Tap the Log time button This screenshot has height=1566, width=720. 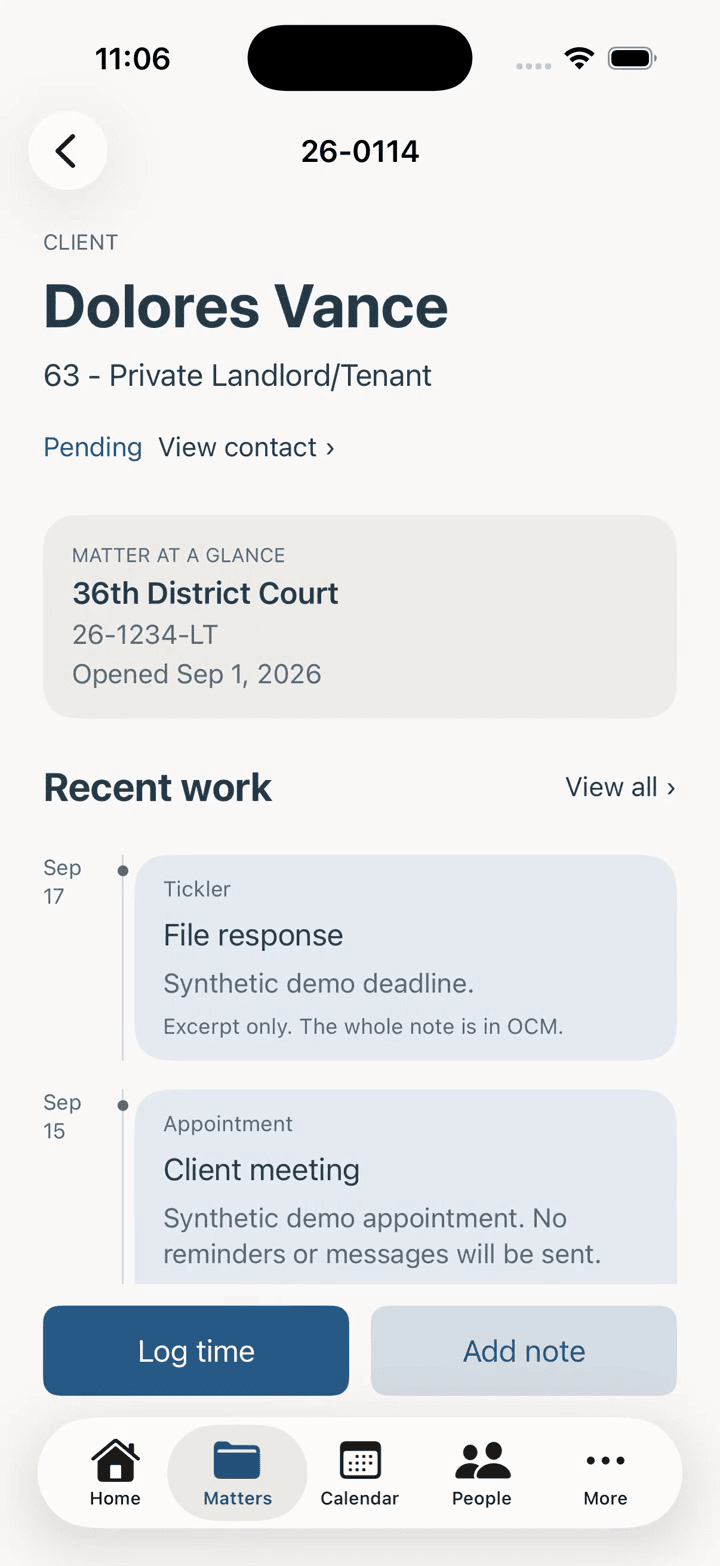pos(196,1351)
